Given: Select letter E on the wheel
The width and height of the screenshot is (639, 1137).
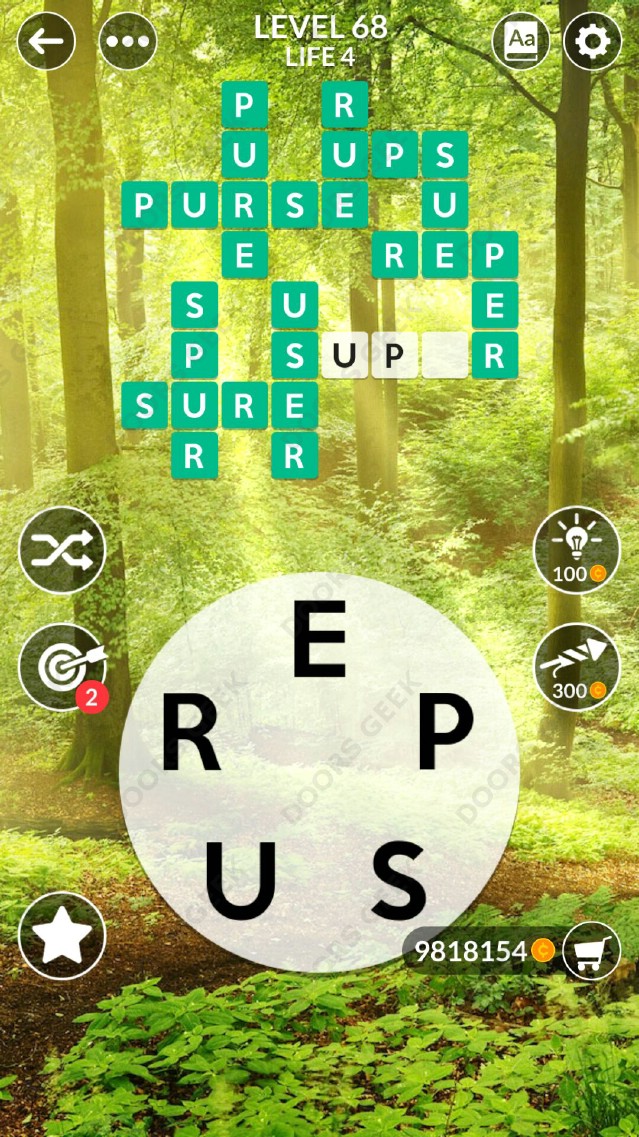Looking at the screenshot, I should click(319, 640).
